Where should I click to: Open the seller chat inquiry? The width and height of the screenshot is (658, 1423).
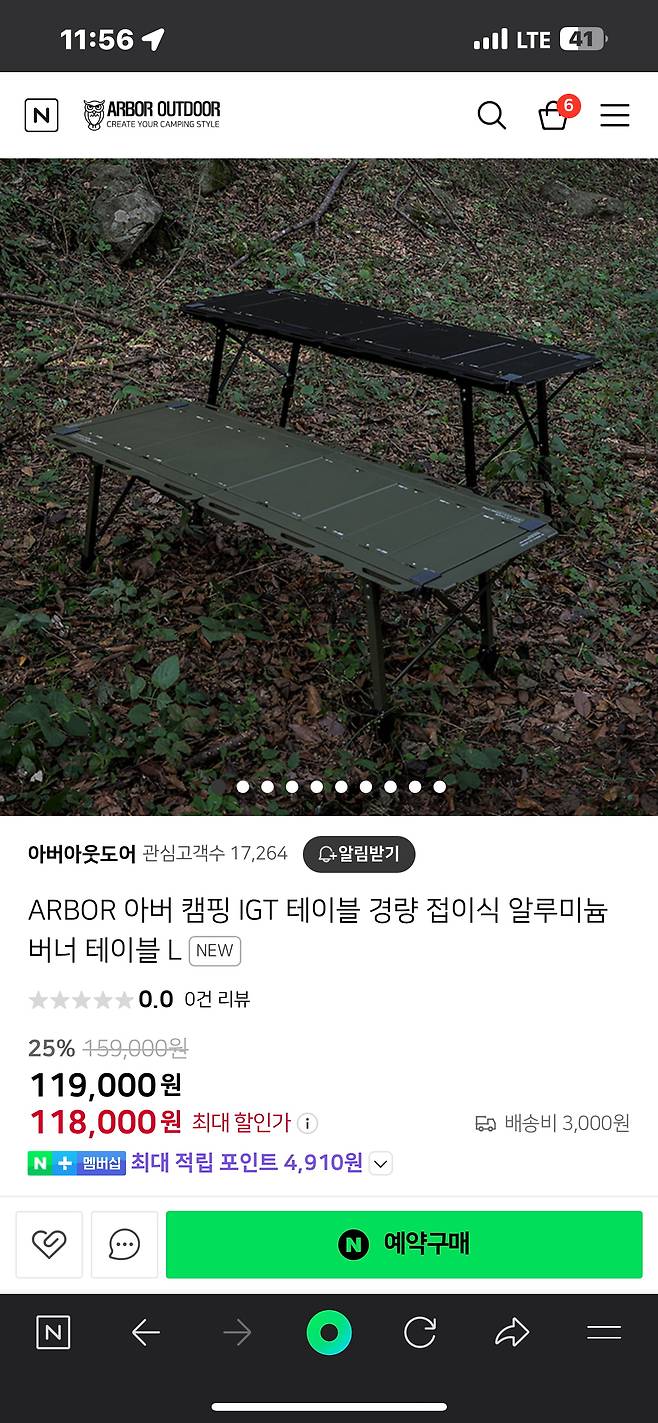click(x=124, y=1244)
